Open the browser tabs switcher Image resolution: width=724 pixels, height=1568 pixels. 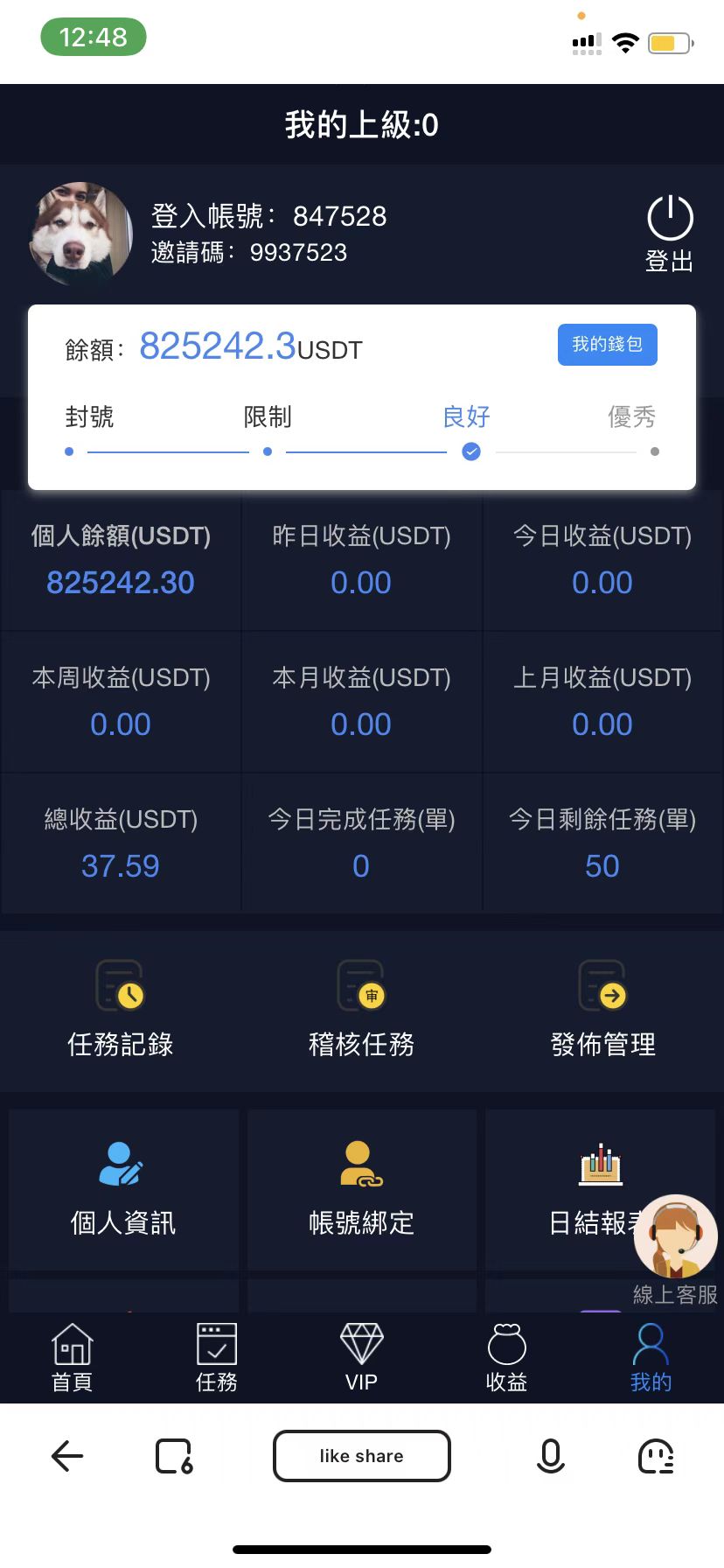174,1456
